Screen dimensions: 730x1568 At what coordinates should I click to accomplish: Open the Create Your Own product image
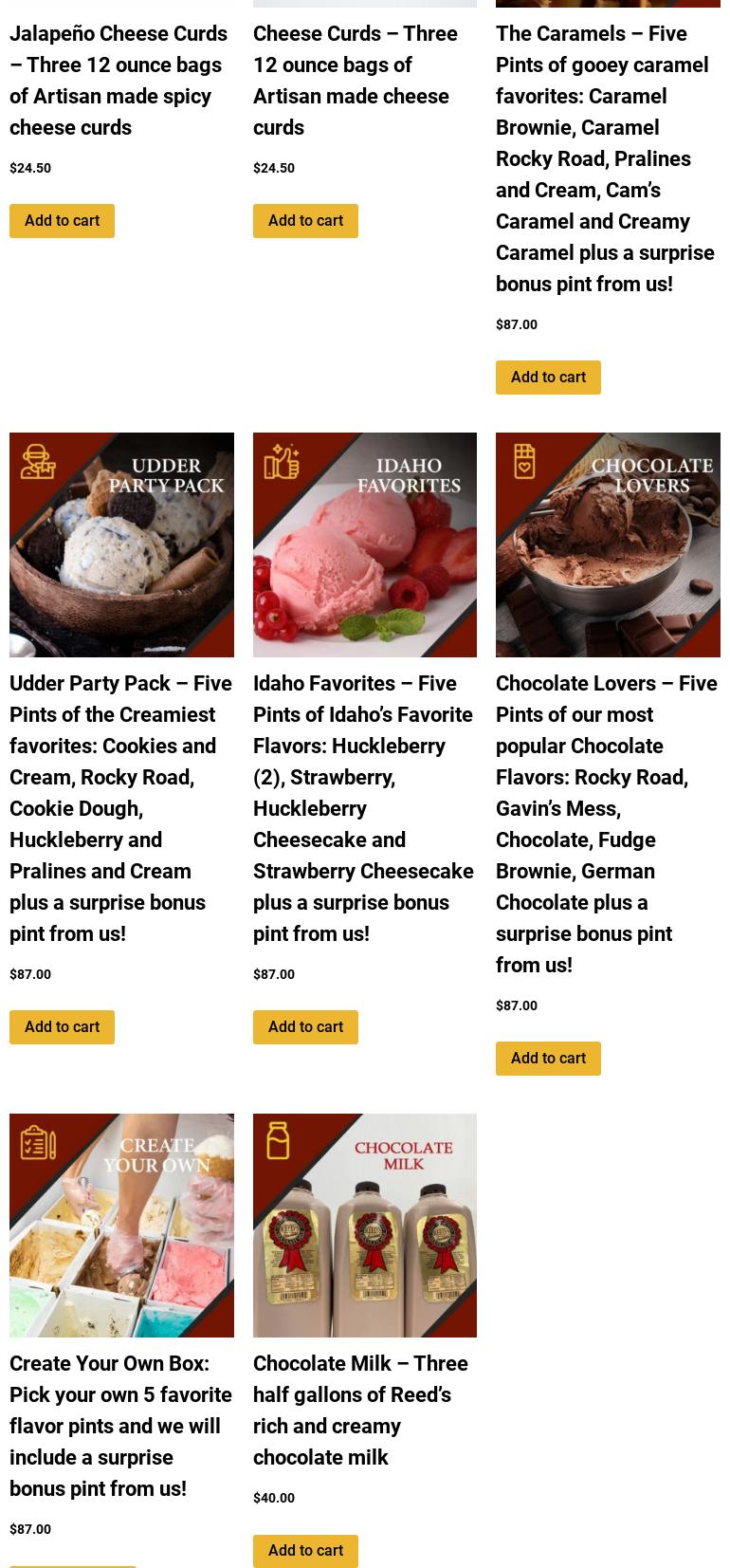pos(121,1226)
